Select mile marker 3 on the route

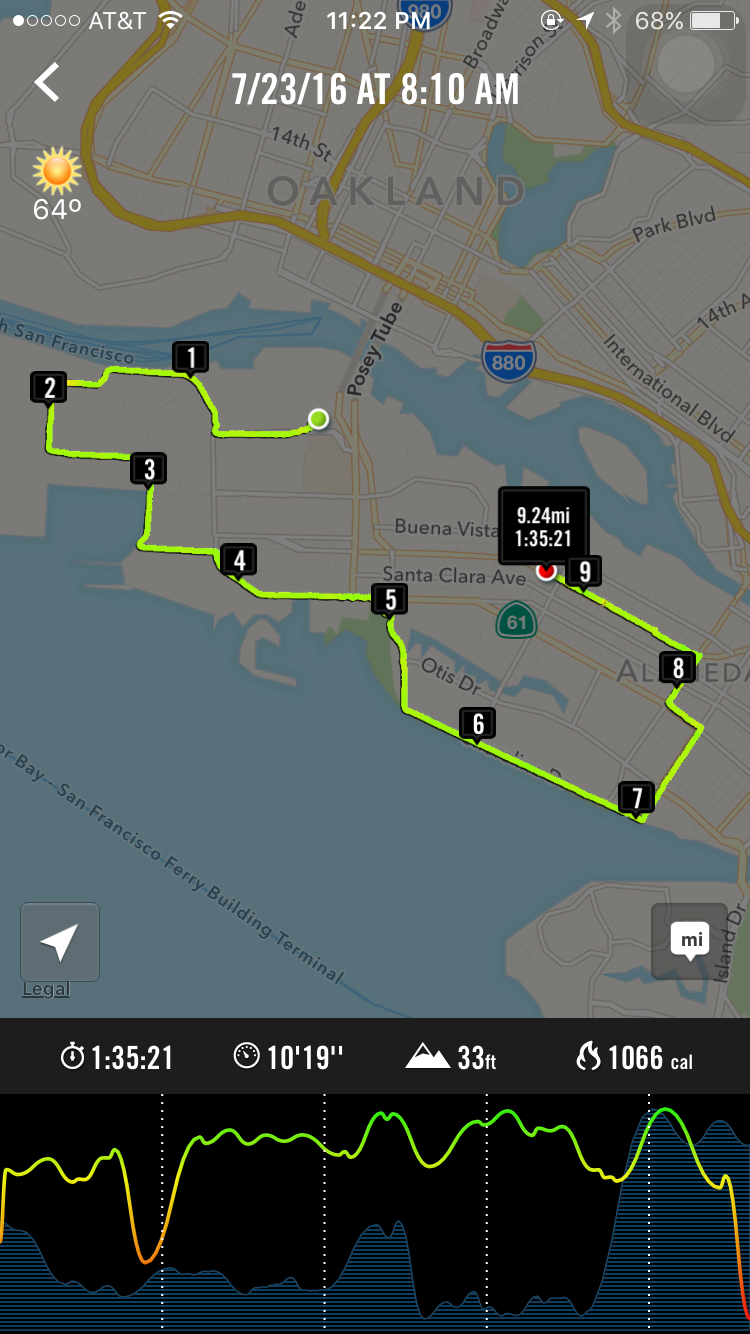149,469
